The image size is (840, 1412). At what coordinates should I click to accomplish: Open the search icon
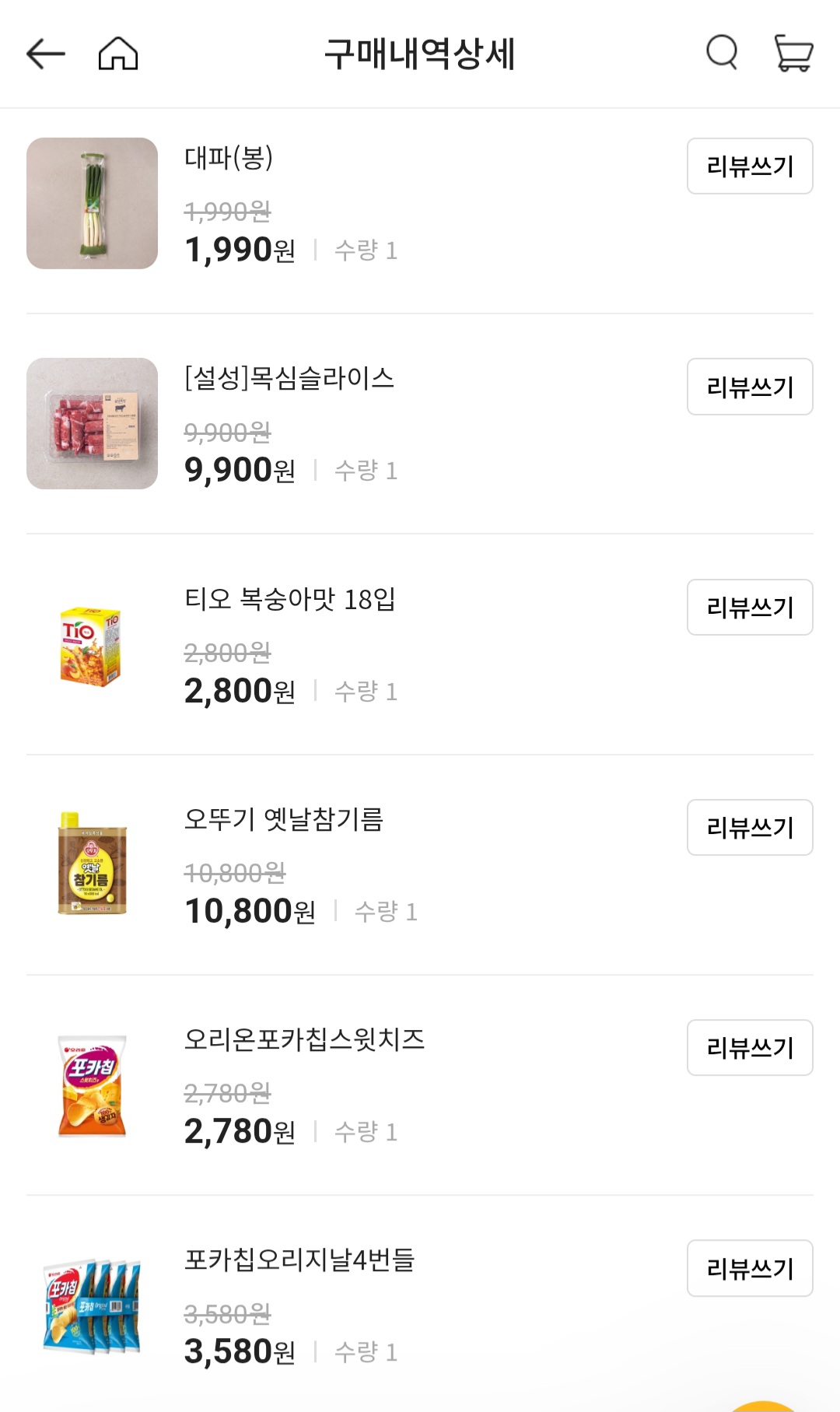pos(720,53)
